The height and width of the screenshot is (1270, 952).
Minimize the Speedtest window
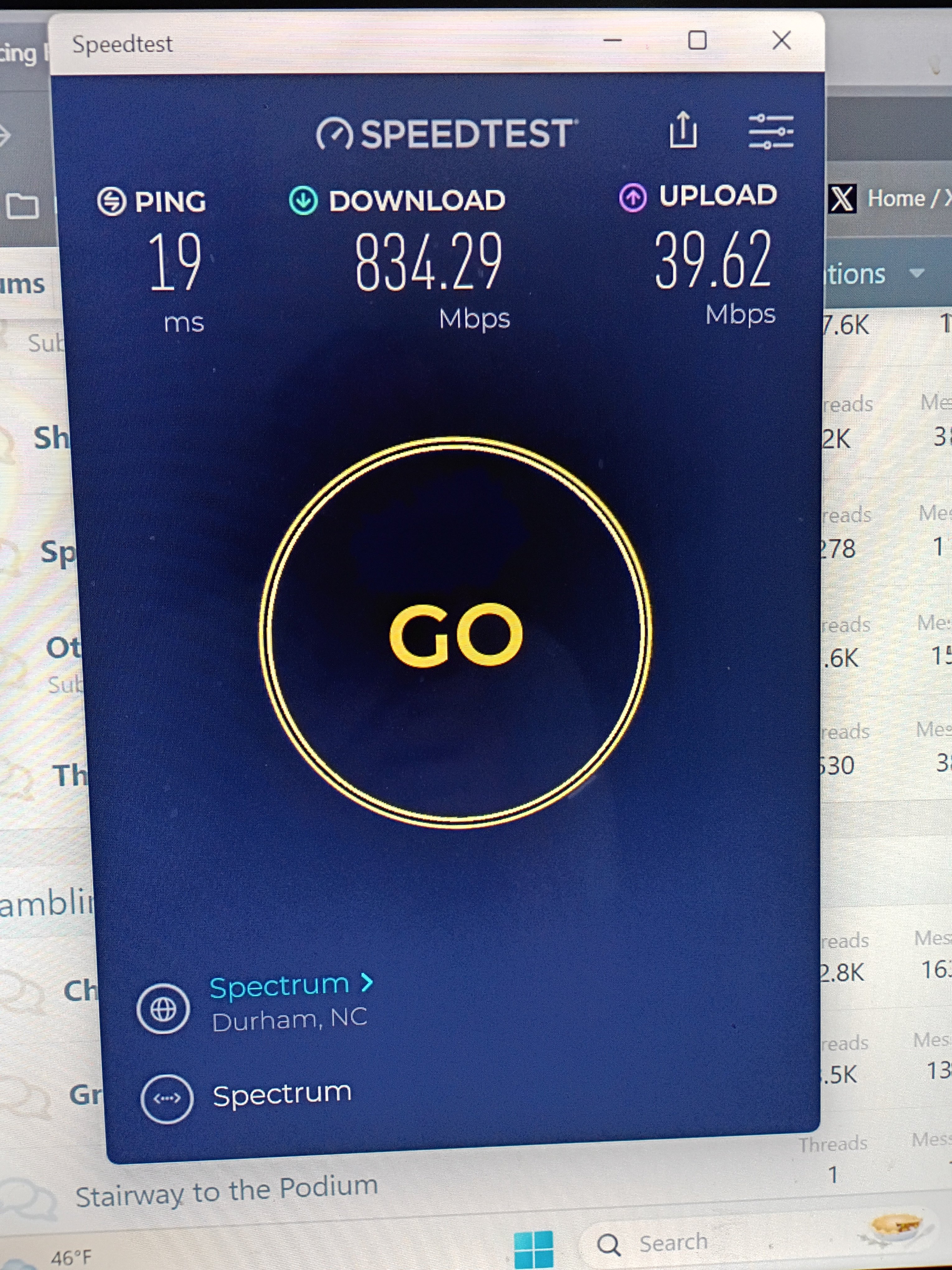pos(612,41)
